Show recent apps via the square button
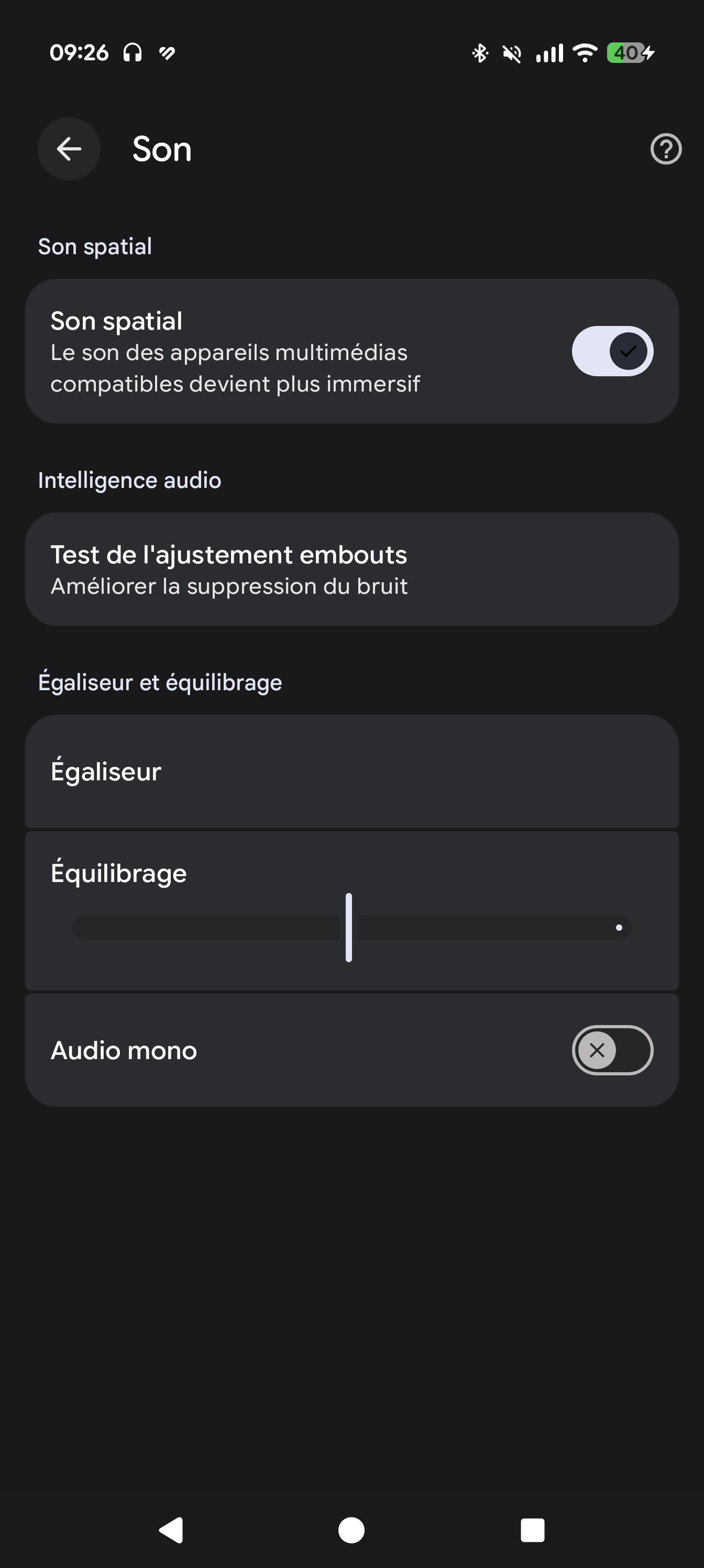 point(532,1530)
